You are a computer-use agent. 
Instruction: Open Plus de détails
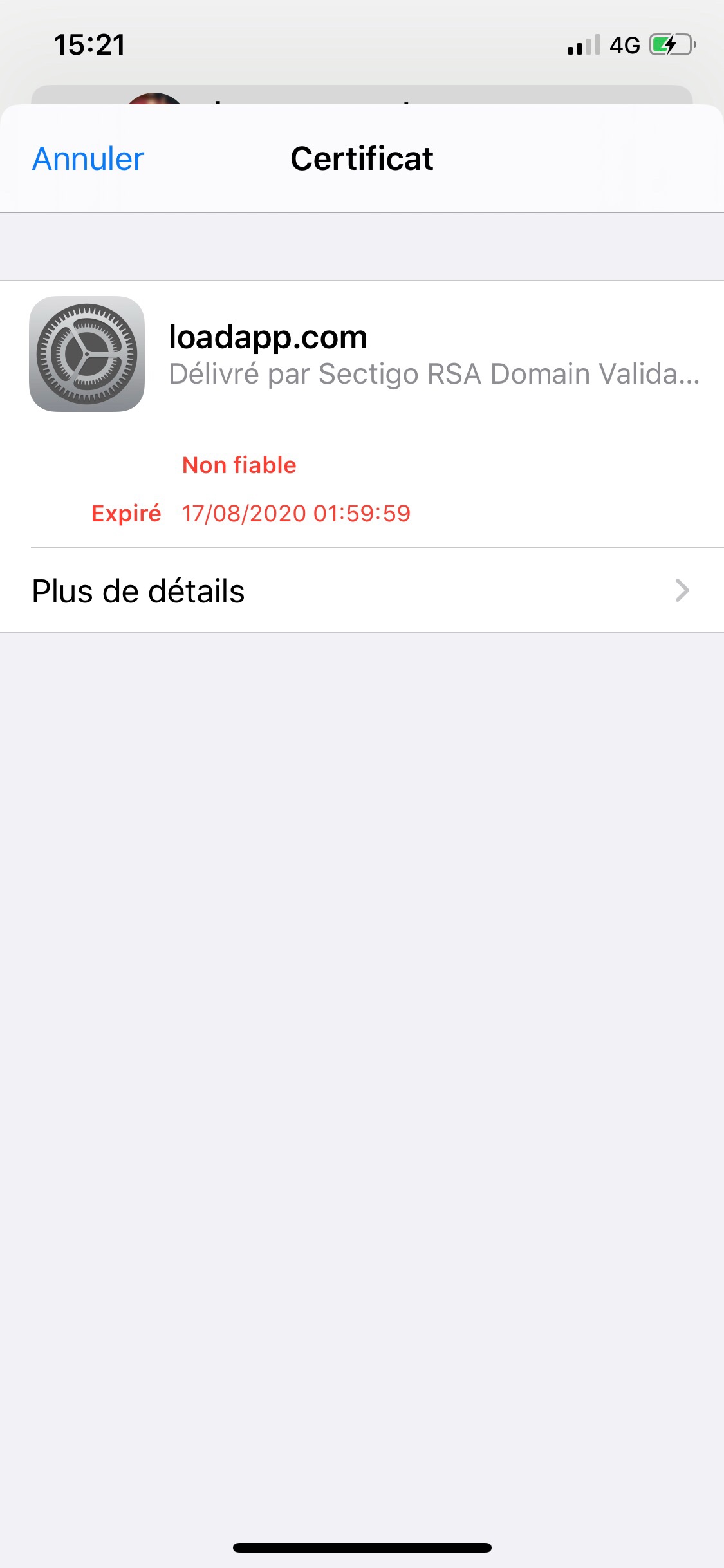[x=138, y=591]
